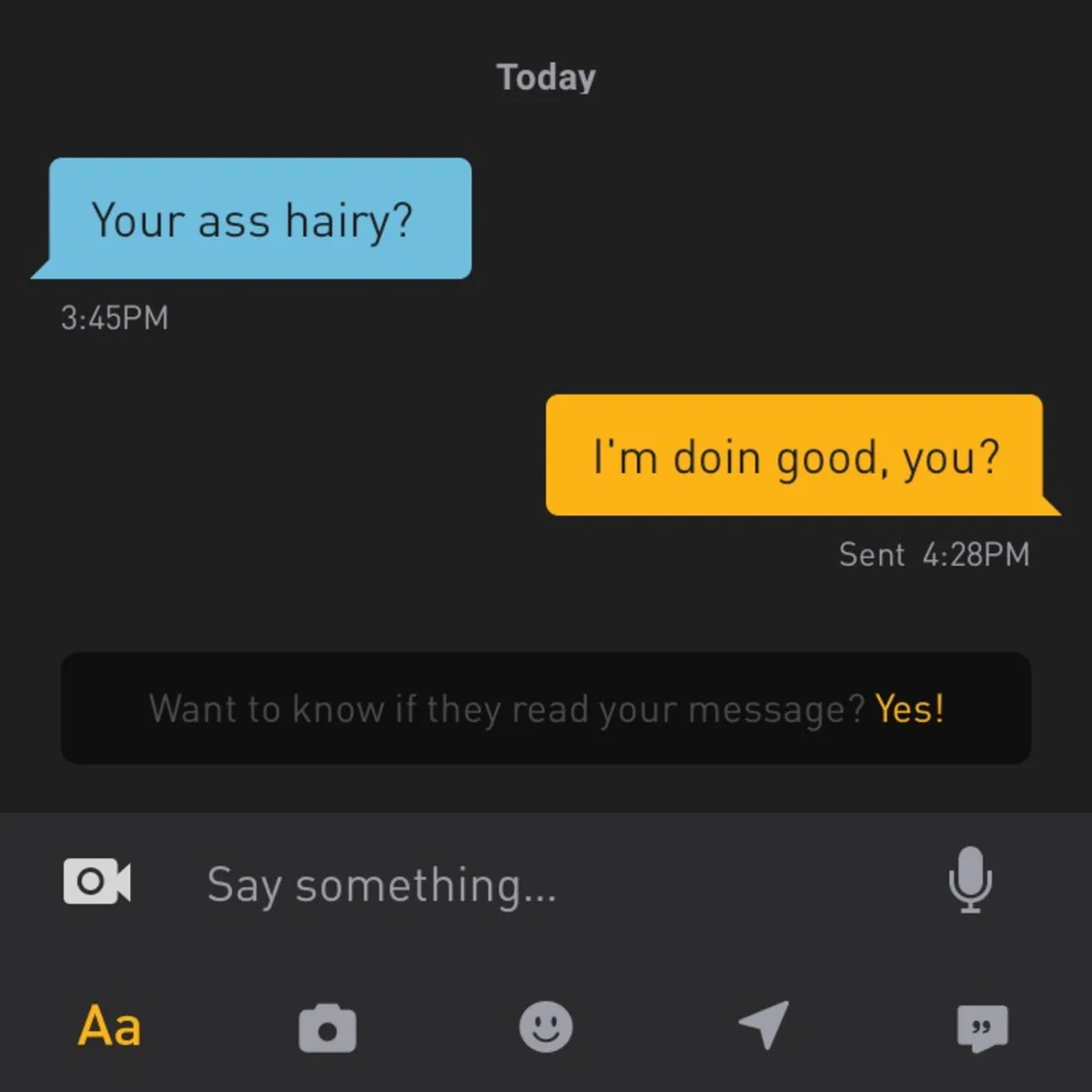
Task: Tap 'Yes!' to enable read receipts
Action: tap(909, 708)
